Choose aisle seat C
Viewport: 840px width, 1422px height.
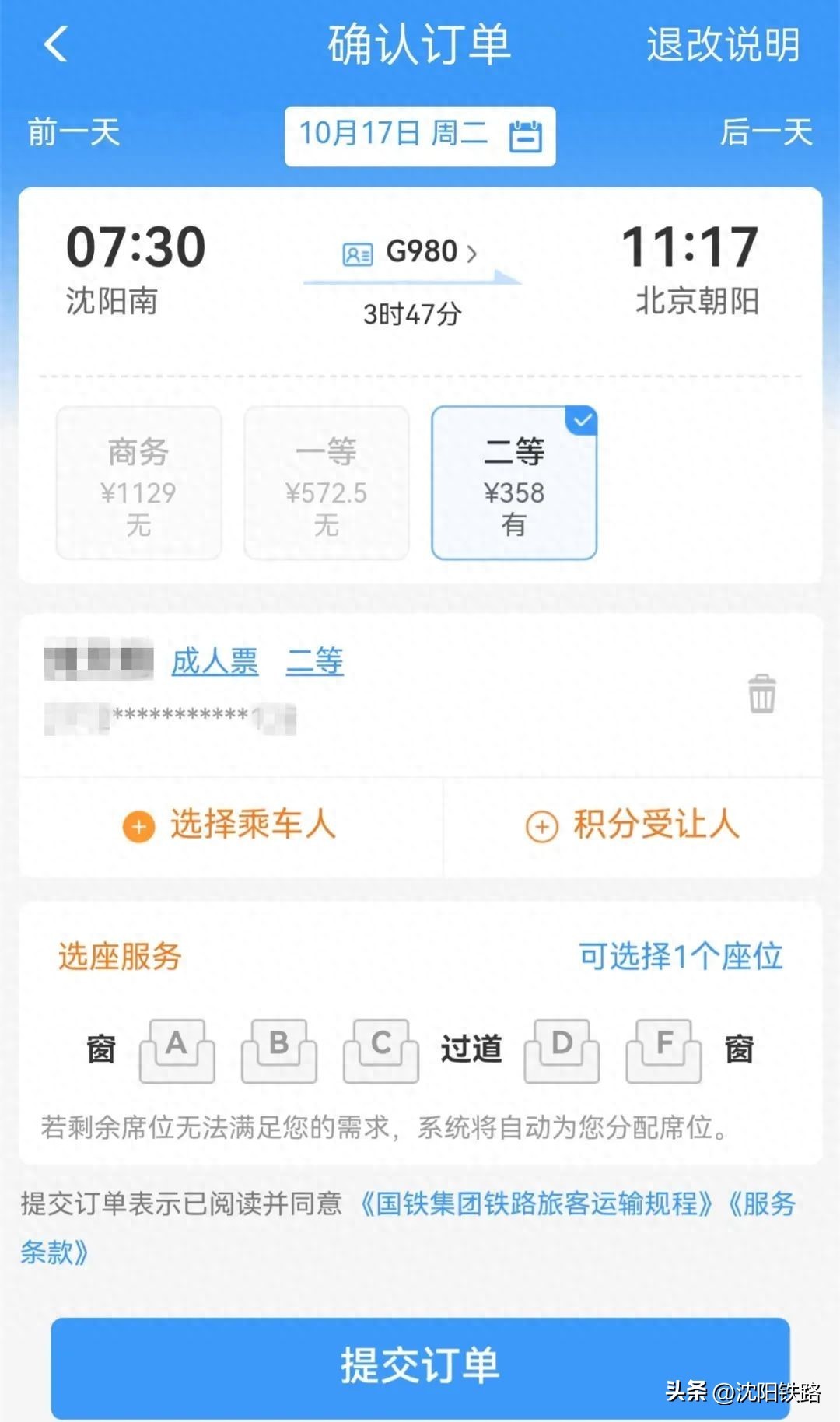[x=381, y=1051]
